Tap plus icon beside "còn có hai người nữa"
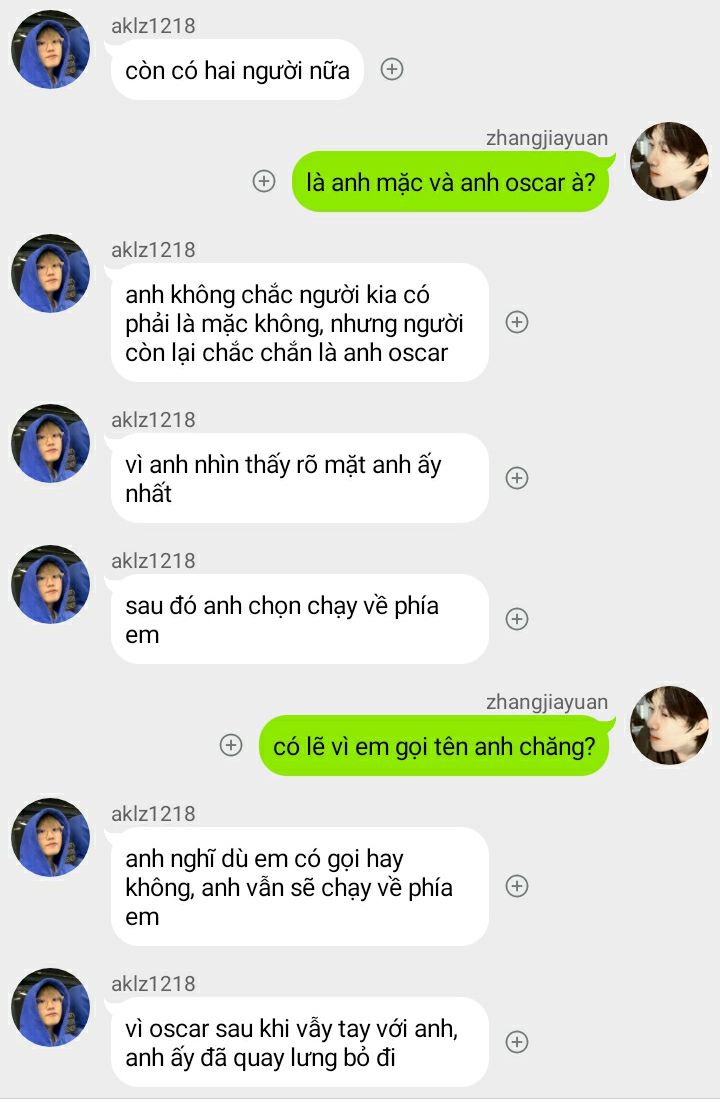This screenshot has height=1102, width=720. point(393,69)
